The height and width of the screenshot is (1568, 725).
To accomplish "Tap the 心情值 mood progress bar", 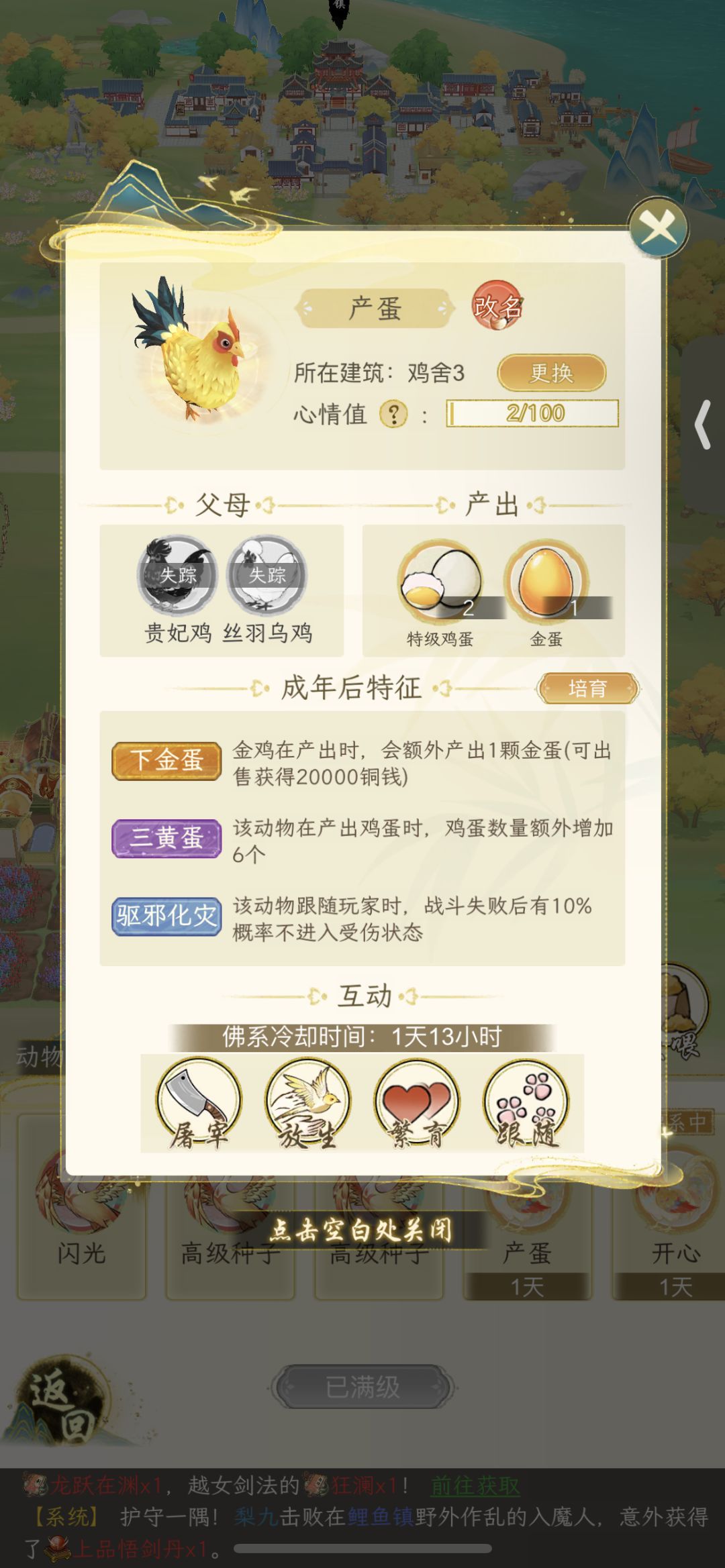I will (x=534, y=414).
